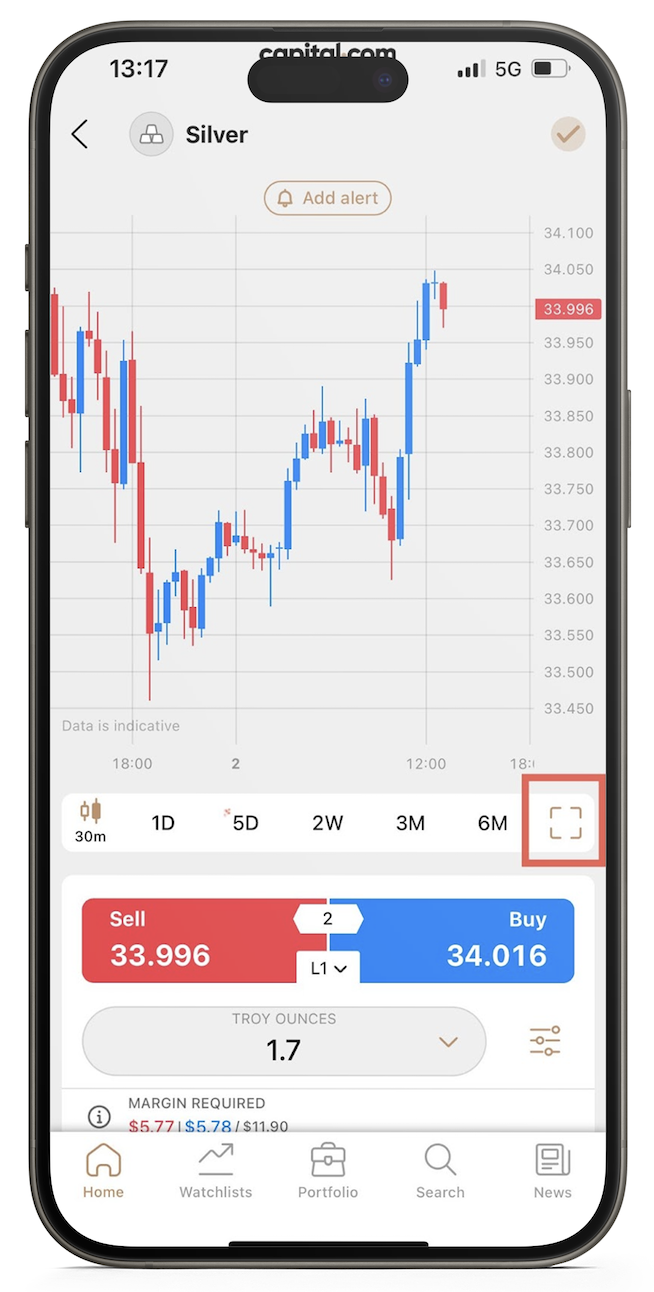
Task: Go back using the back arrow
Action: [80, 135]
